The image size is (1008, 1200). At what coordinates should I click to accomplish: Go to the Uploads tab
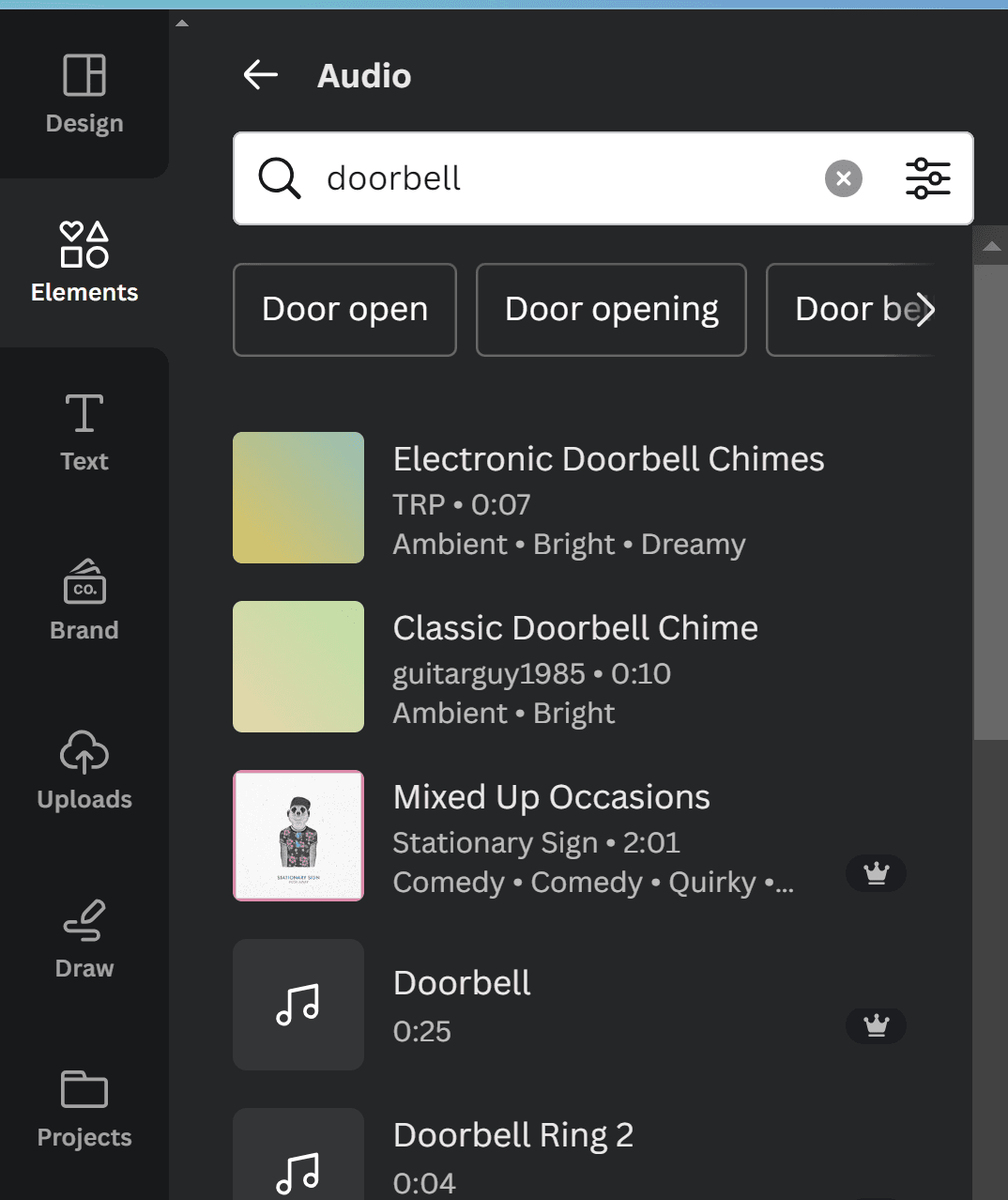[84, 770]
